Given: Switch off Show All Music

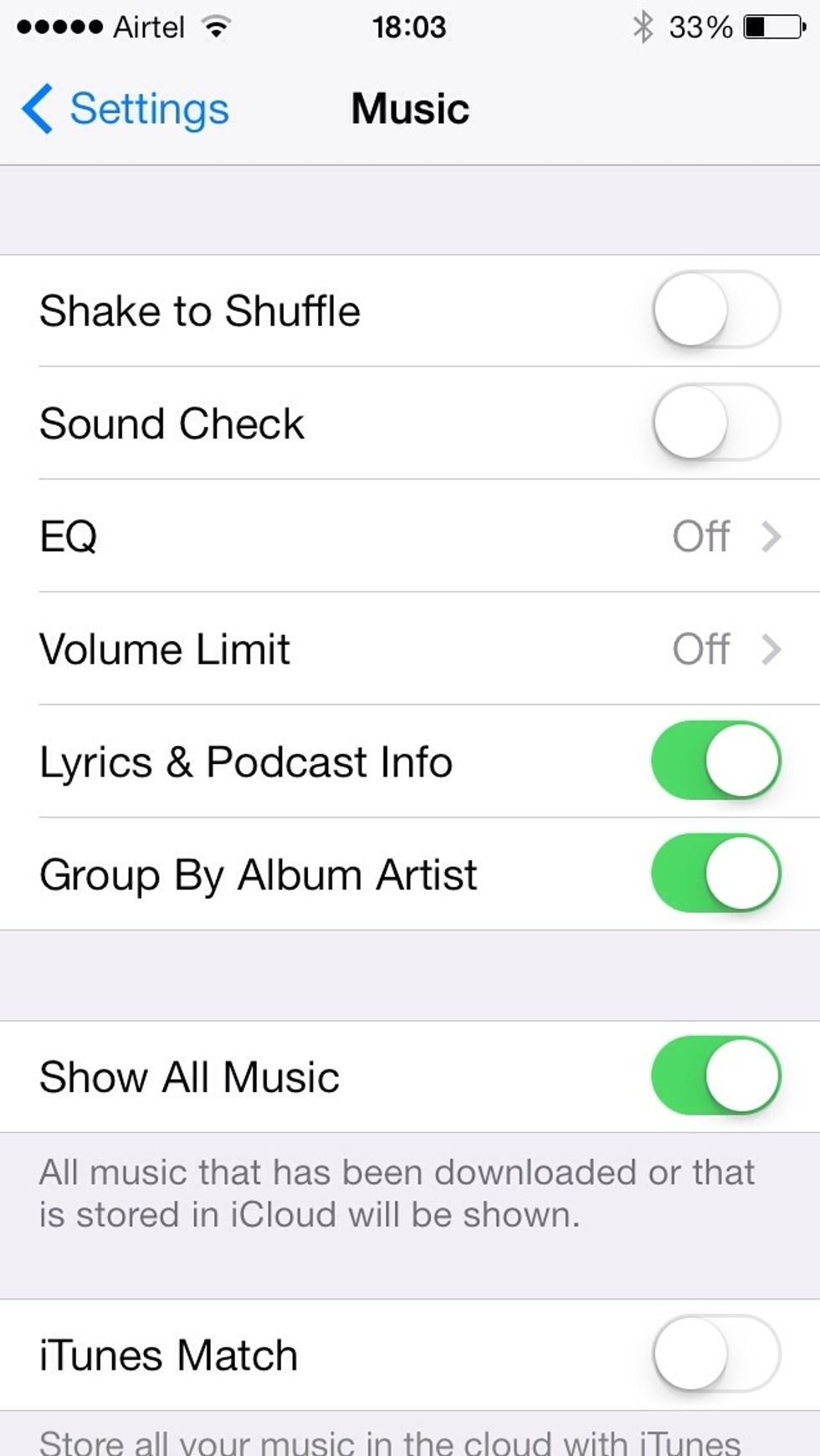Looking at the screenshot, I should (715, 1075).
